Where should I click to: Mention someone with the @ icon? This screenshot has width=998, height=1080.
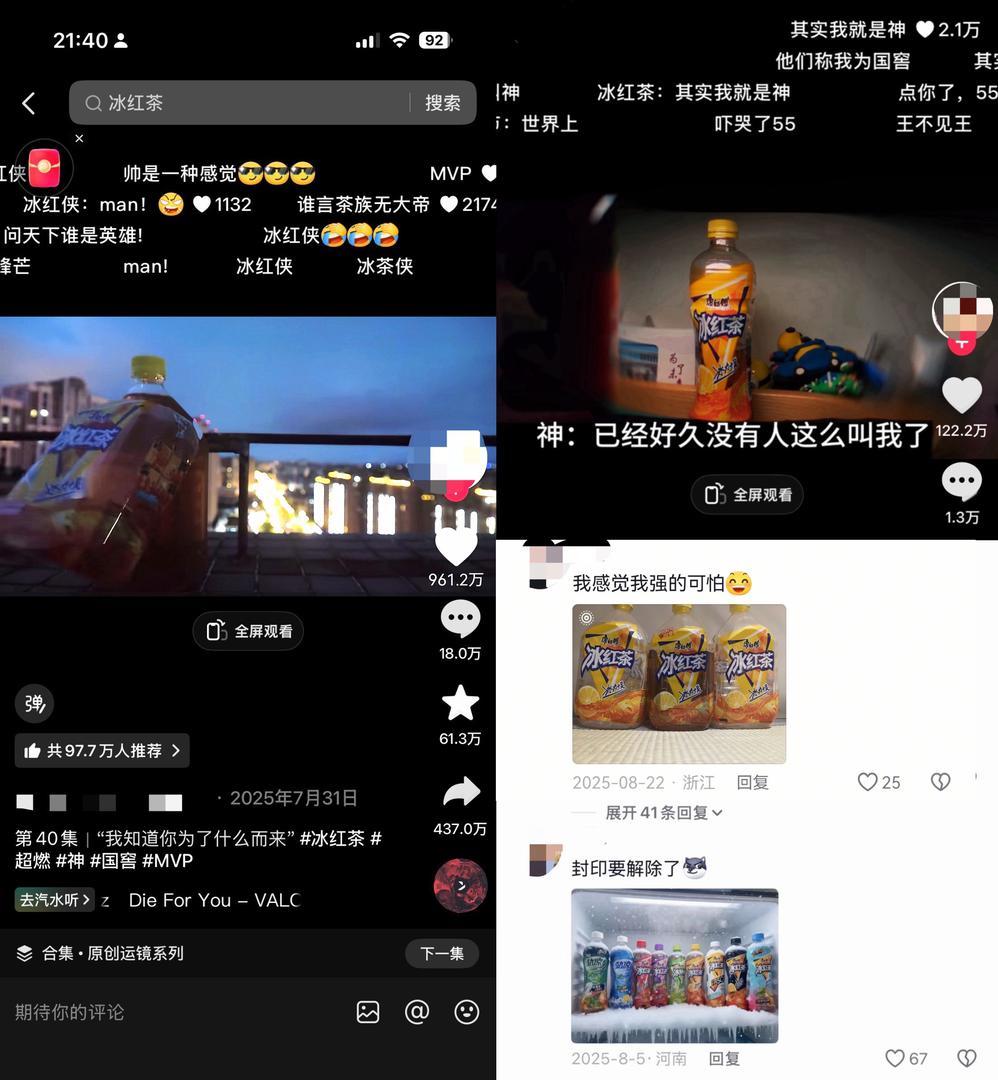[x=417, y=1012]
